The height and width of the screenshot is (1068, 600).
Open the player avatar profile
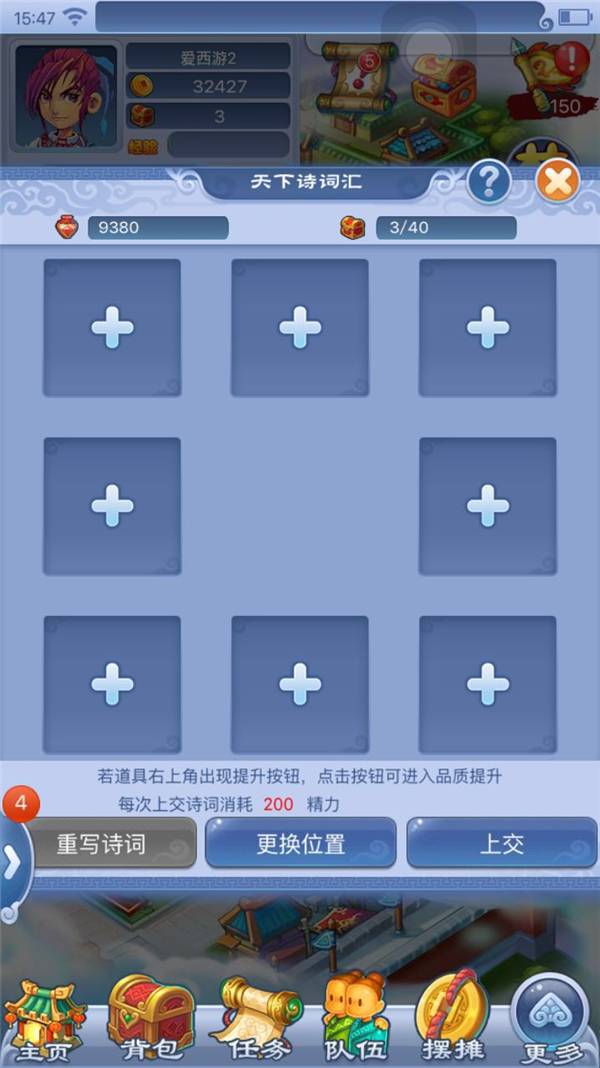coord(66,97)
